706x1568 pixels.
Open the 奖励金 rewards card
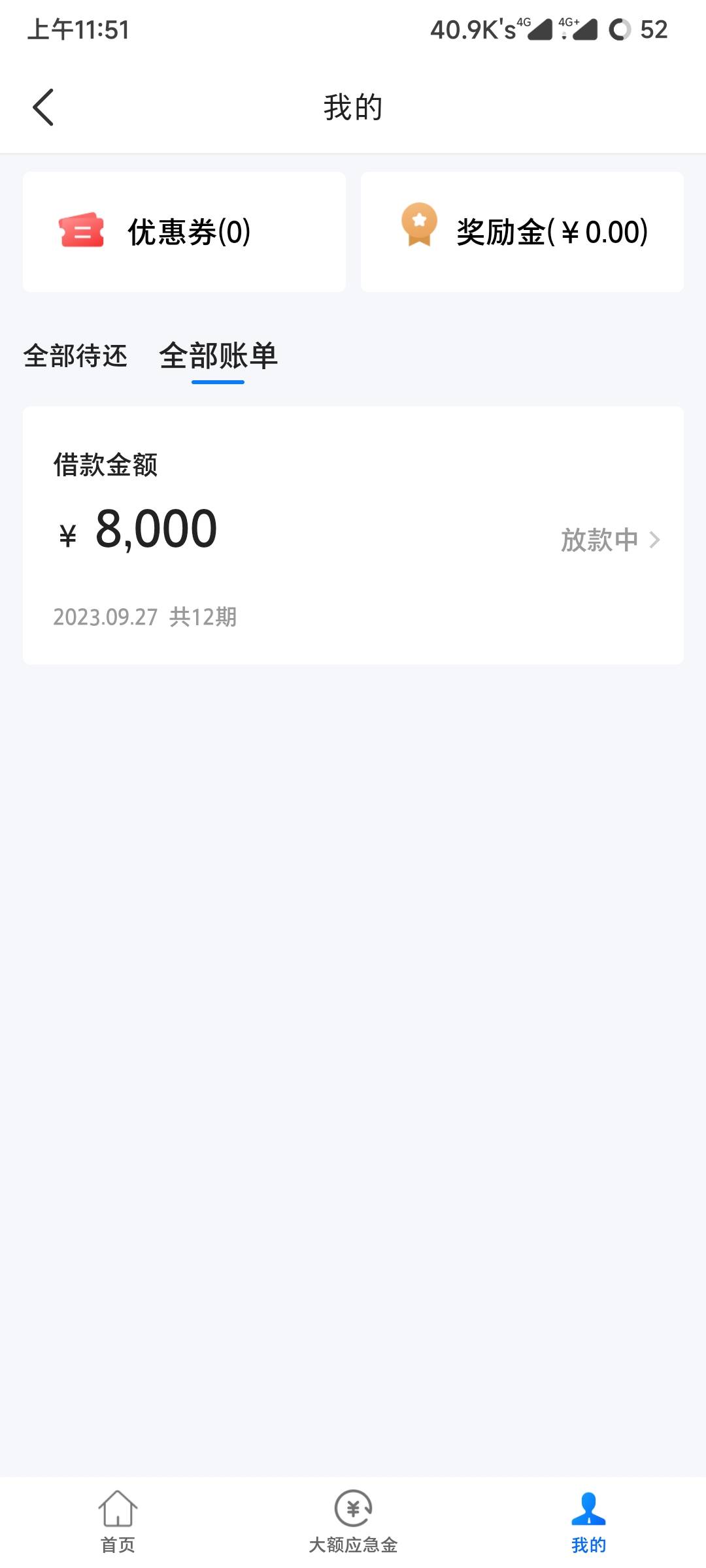[522, 232]
